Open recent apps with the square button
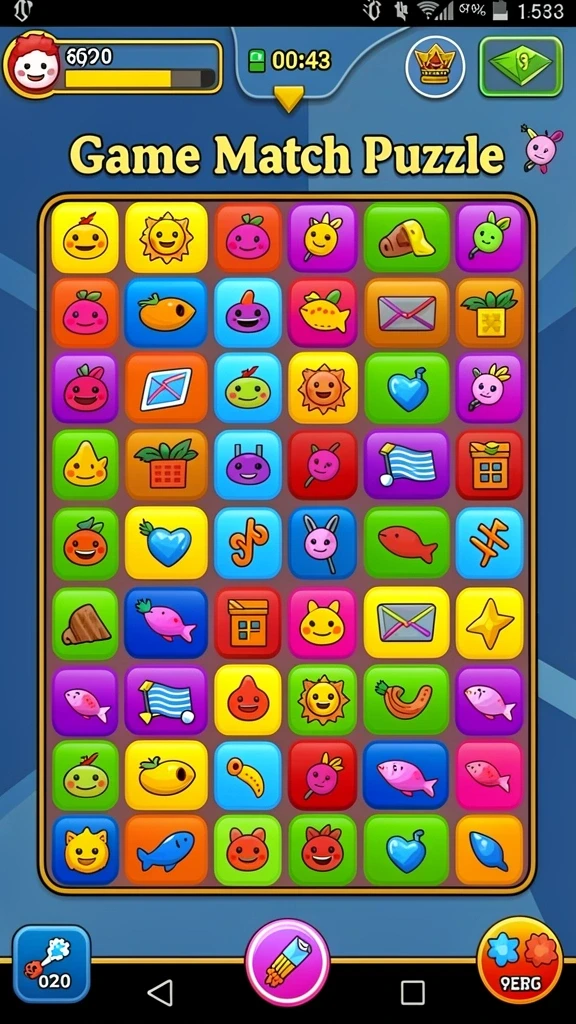 [x=412, y=992]
